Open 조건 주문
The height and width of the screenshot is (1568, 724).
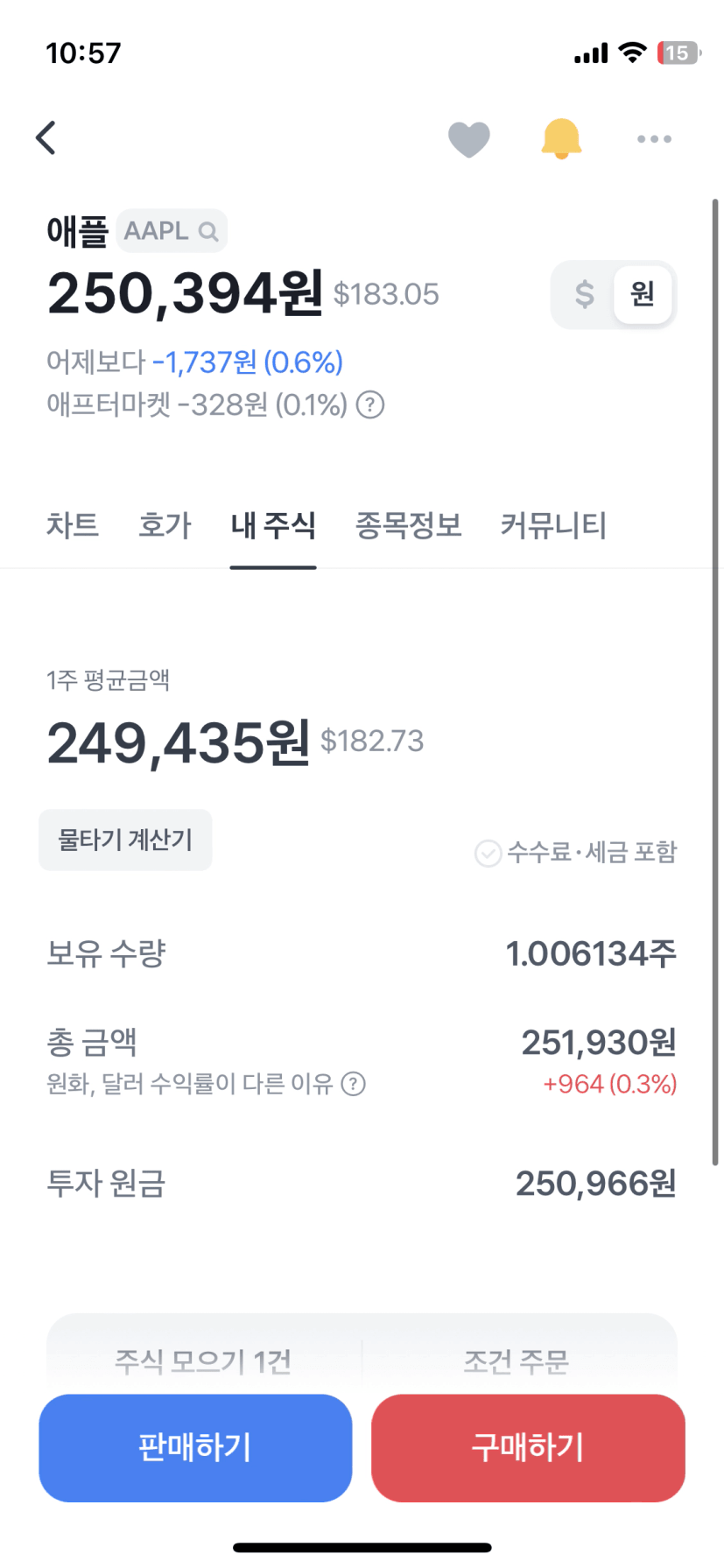[517, 1361]
